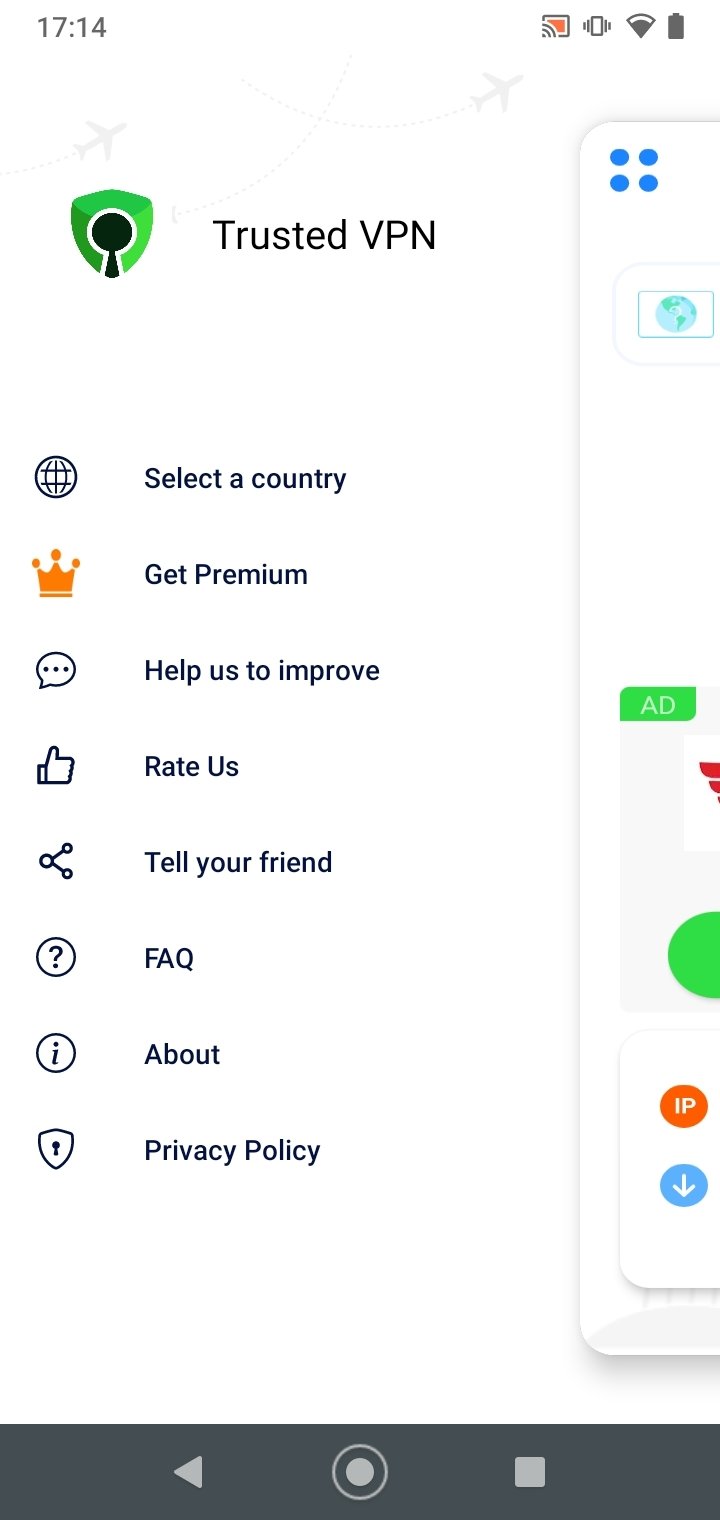The height and width of the screenshot is (1520, 720).
Task: Tap Get Premium
Action: 226,574
